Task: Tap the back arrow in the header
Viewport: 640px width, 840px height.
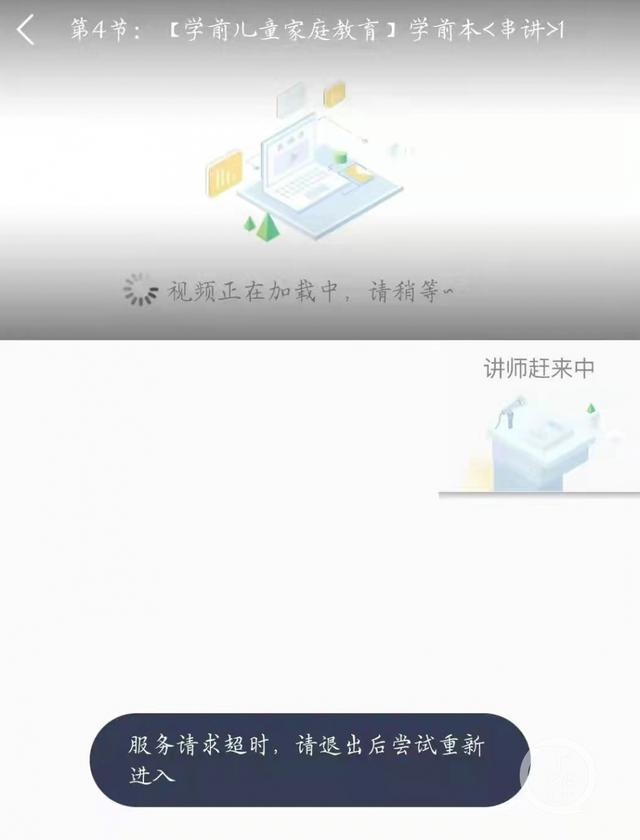Action: tap(26, 30)
